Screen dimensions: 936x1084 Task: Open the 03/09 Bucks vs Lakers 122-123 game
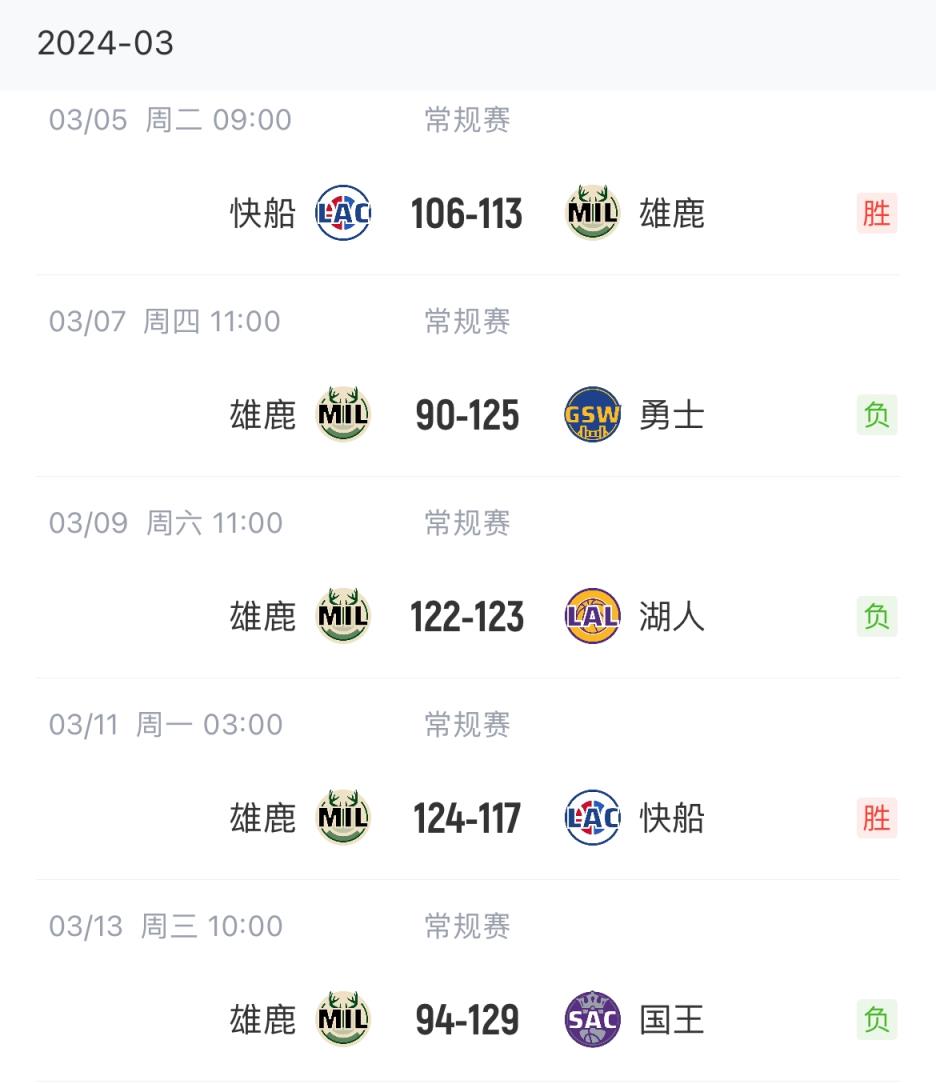coord(467,616)
